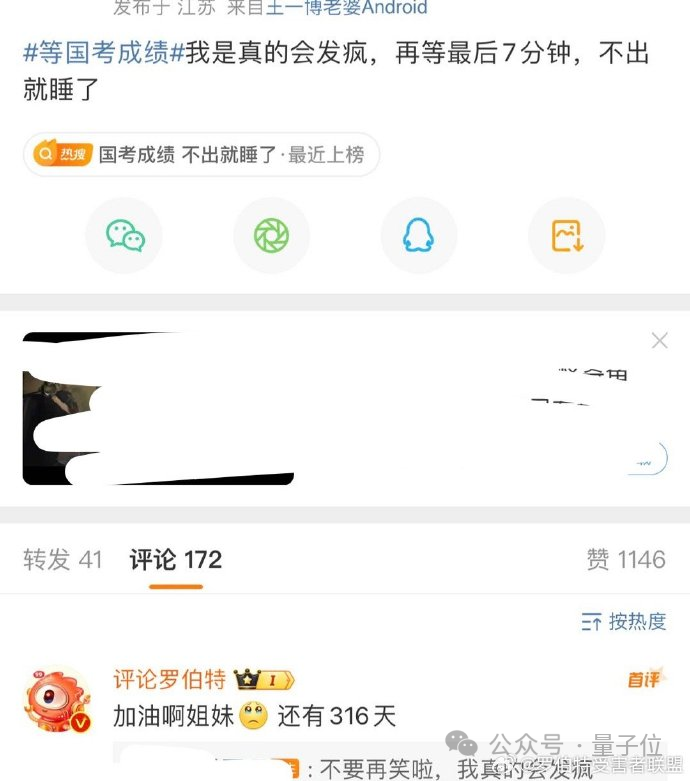Open 评论罗伯特's profile avatar
Image resolution: width=690 pixels, height=781 pixels.
coord(58,702)
